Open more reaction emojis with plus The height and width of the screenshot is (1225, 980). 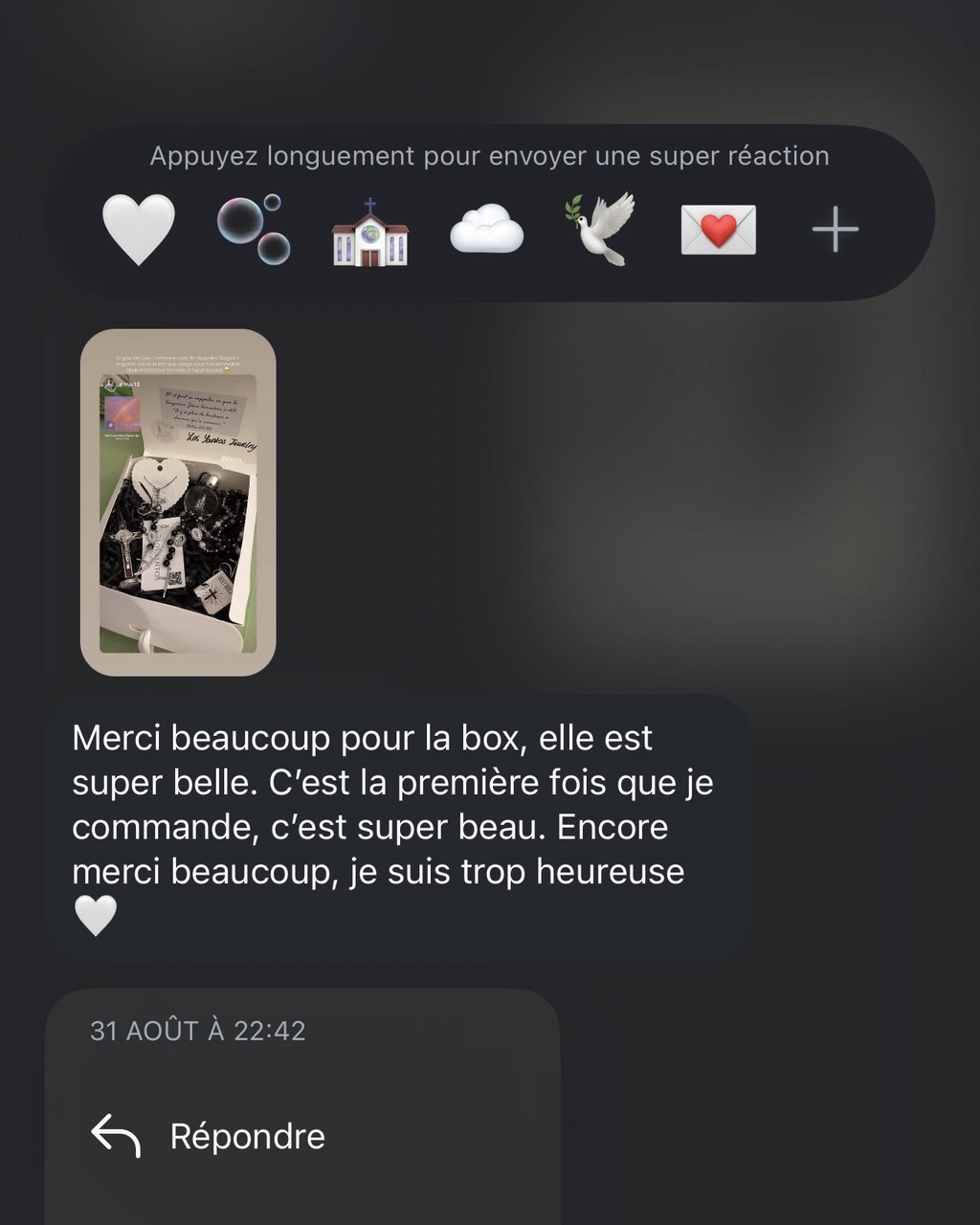tap(835, 231)
